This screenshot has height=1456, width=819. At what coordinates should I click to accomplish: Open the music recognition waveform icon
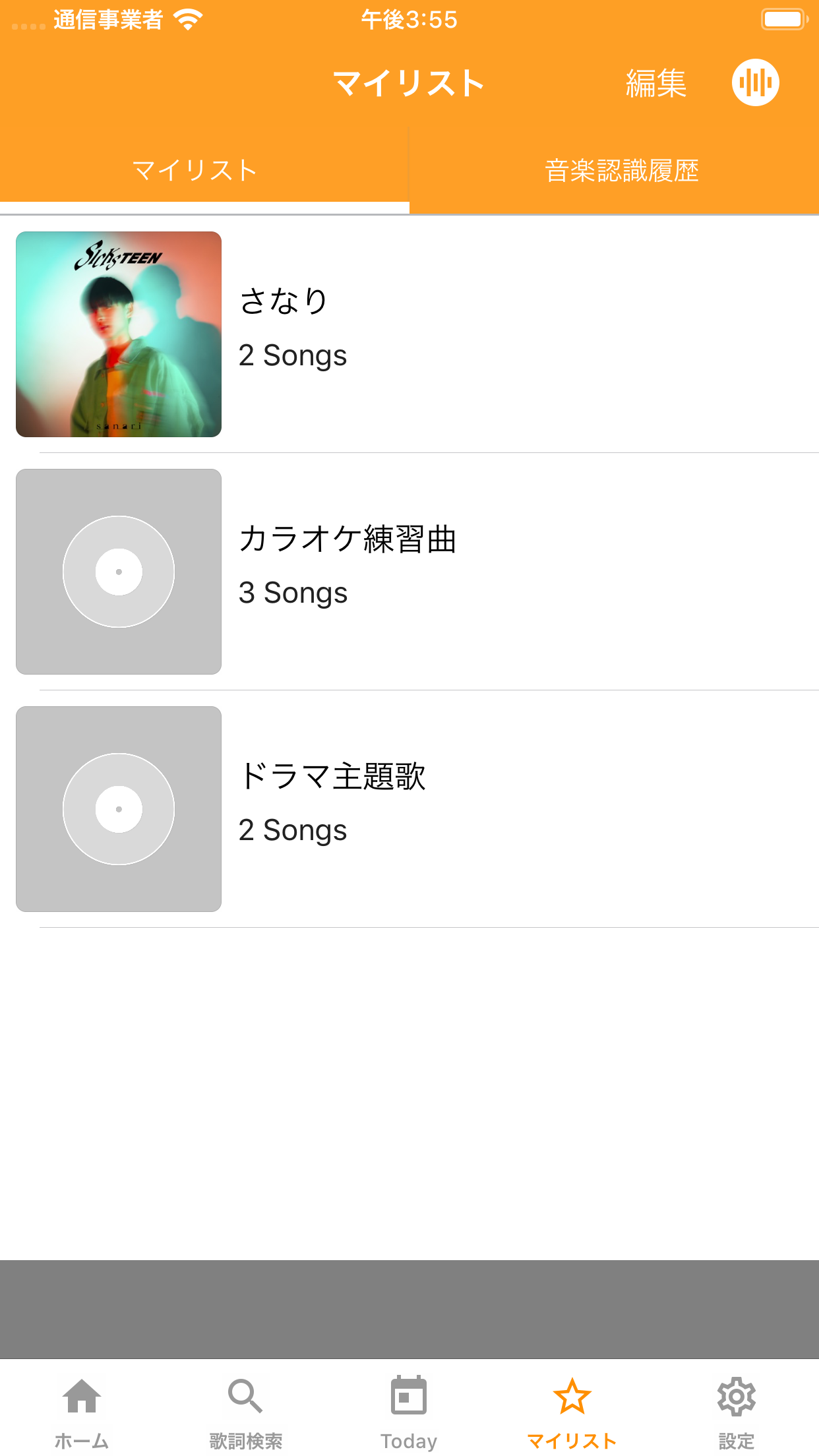[755, 83]
